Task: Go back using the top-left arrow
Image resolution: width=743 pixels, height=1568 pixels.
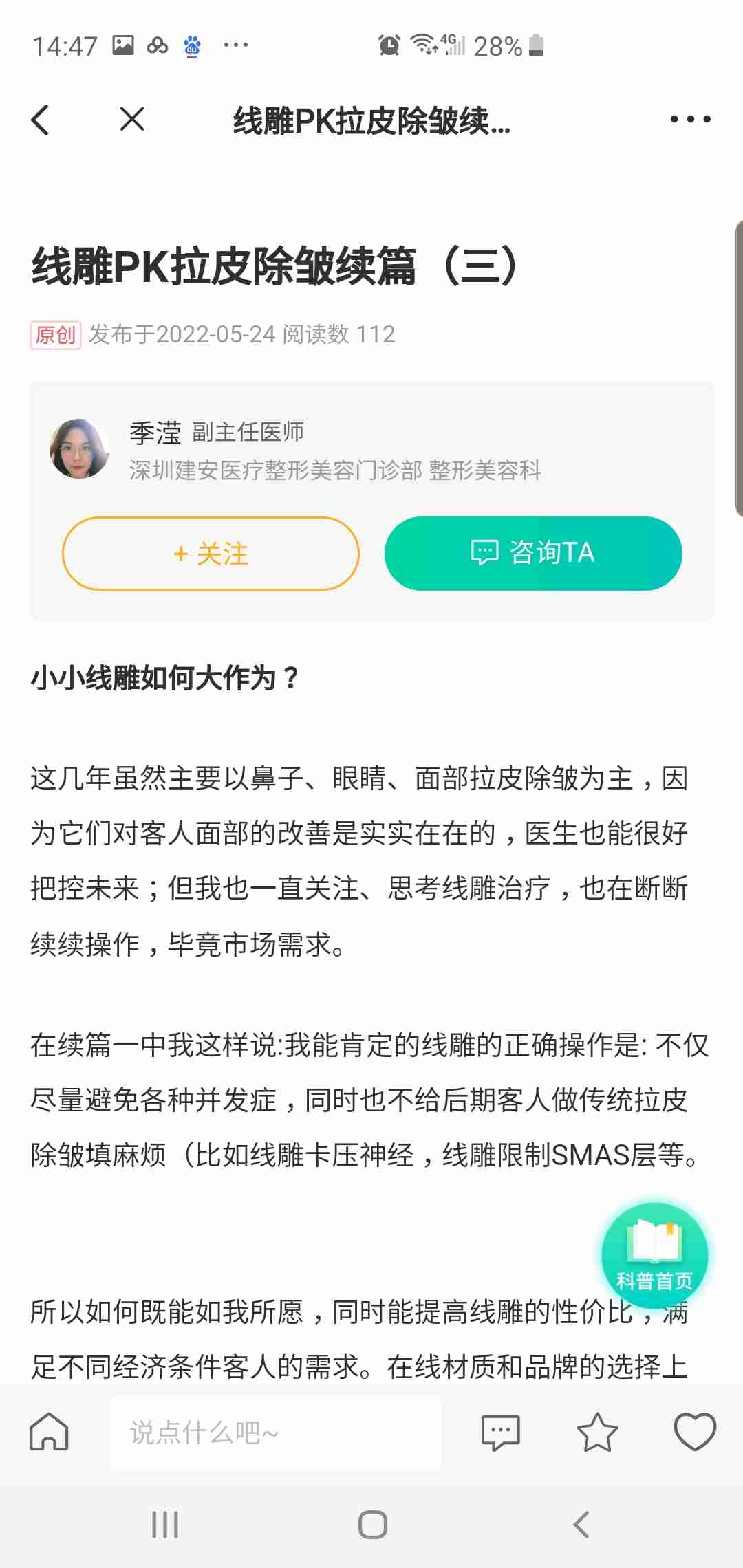Action: tap(41, 120)
